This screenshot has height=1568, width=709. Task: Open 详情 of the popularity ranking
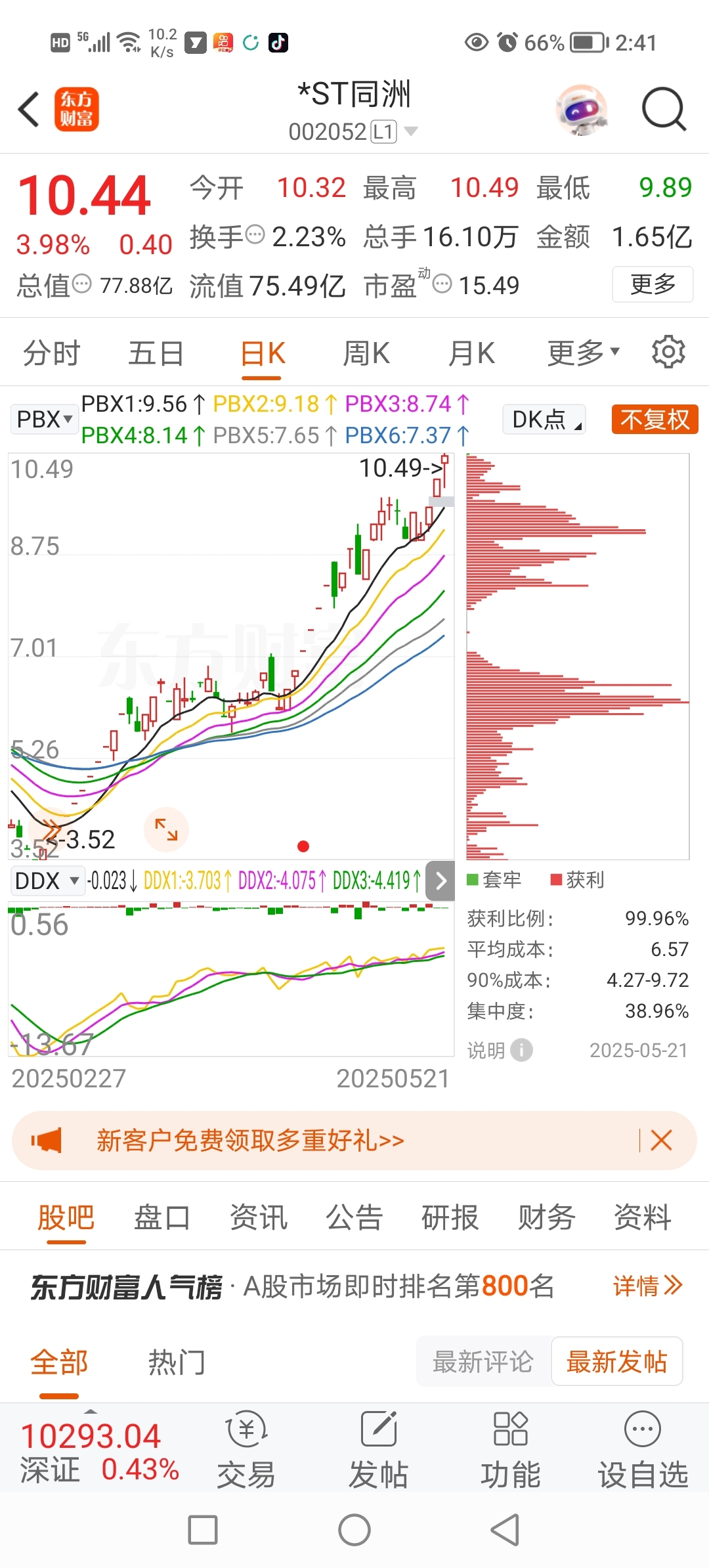point(648,1286)
